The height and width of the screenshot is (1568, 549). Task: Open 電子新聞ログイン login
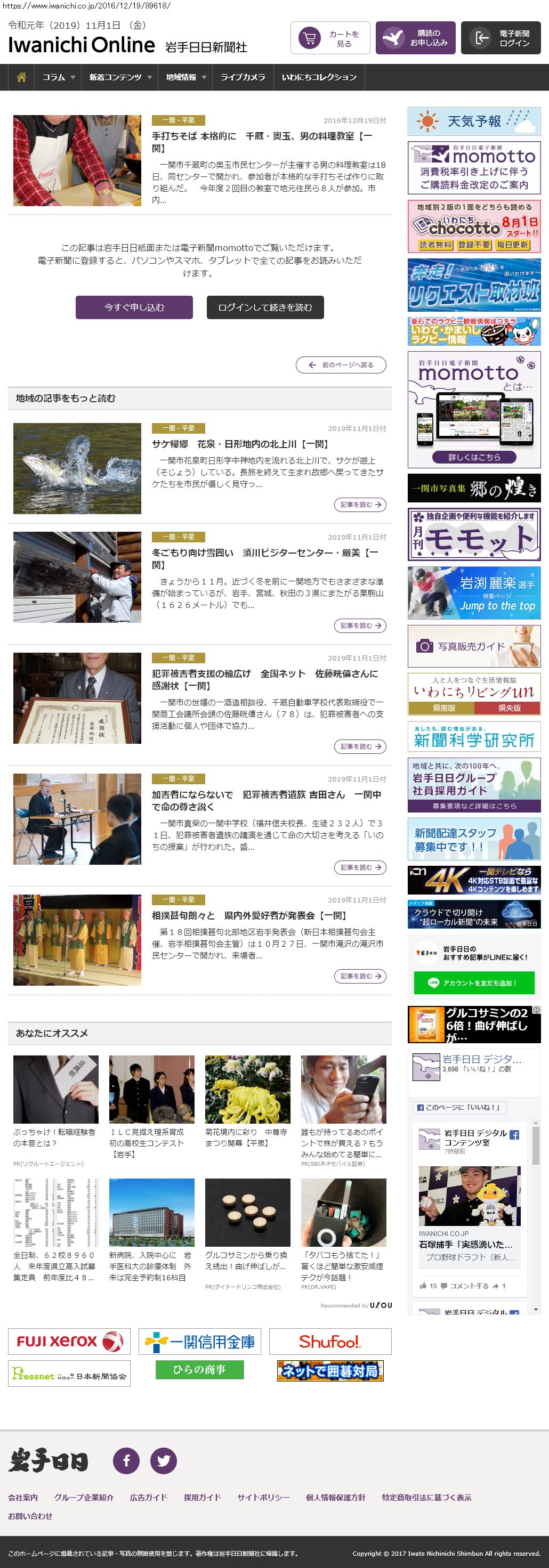pyautogui.click(x=500, y=38)
